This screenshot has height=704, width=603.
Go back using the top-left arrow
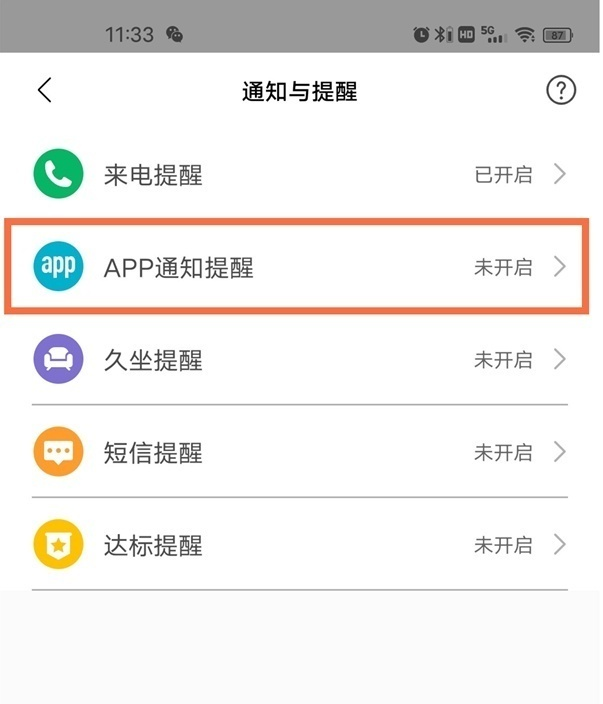44,91
